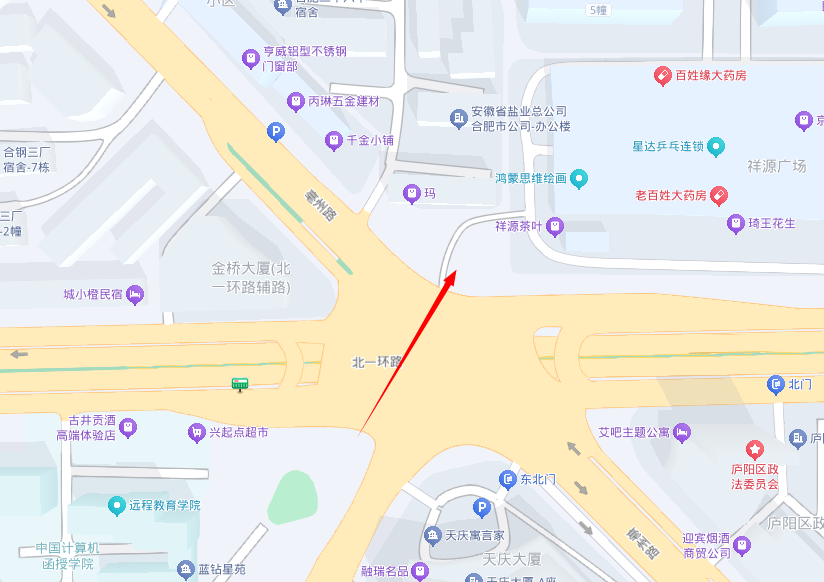Tap the 琦王花生 shop marker
The height and width of the screenshot is (582, 824).
[736, 223]
